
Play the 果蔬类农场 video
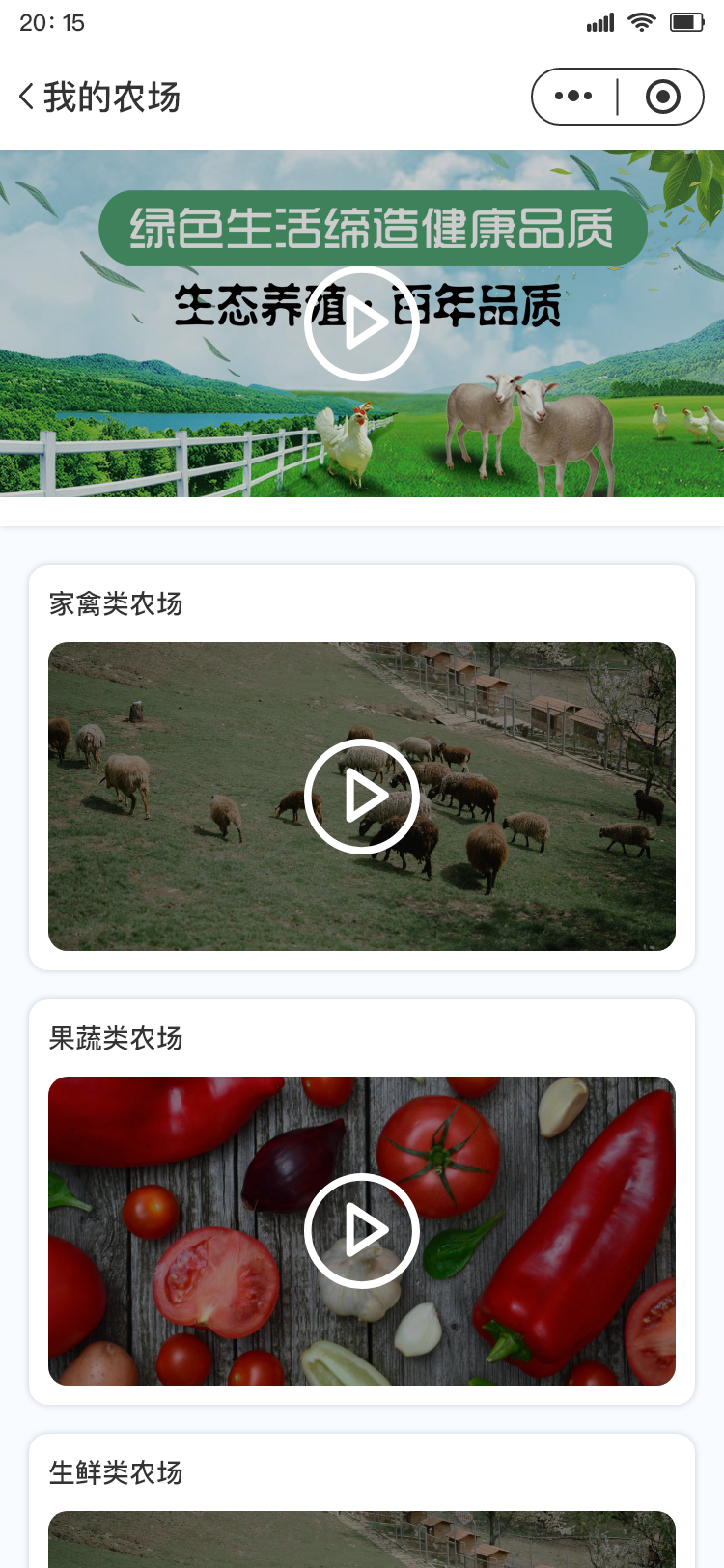click(x=361, y=1231)
